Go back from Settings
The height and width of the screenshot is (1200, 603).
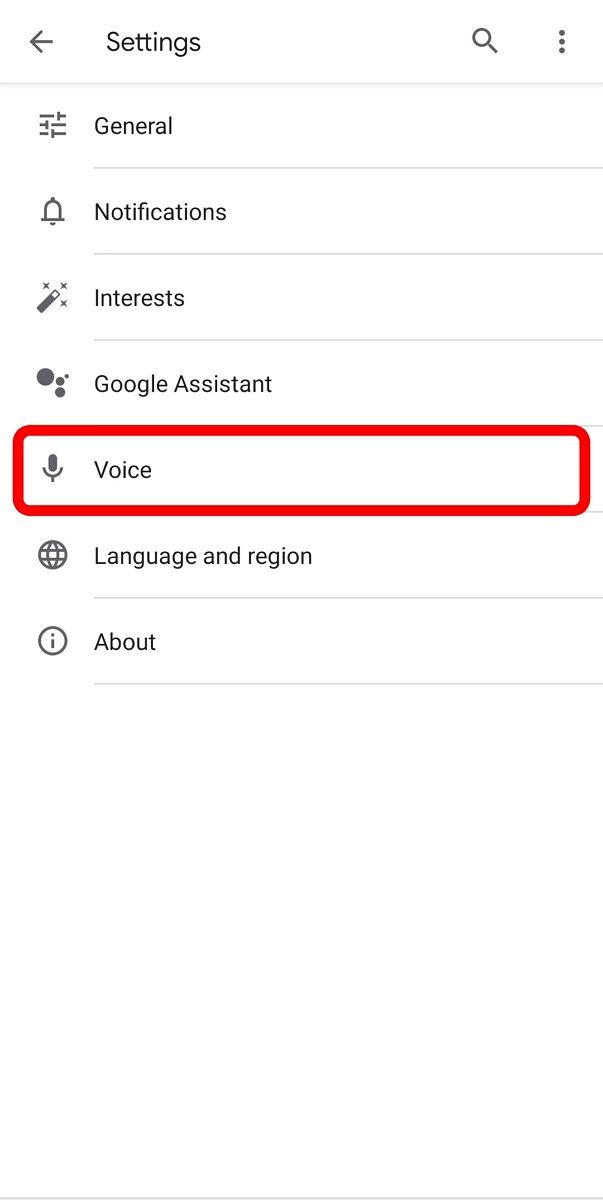(41, 42)
